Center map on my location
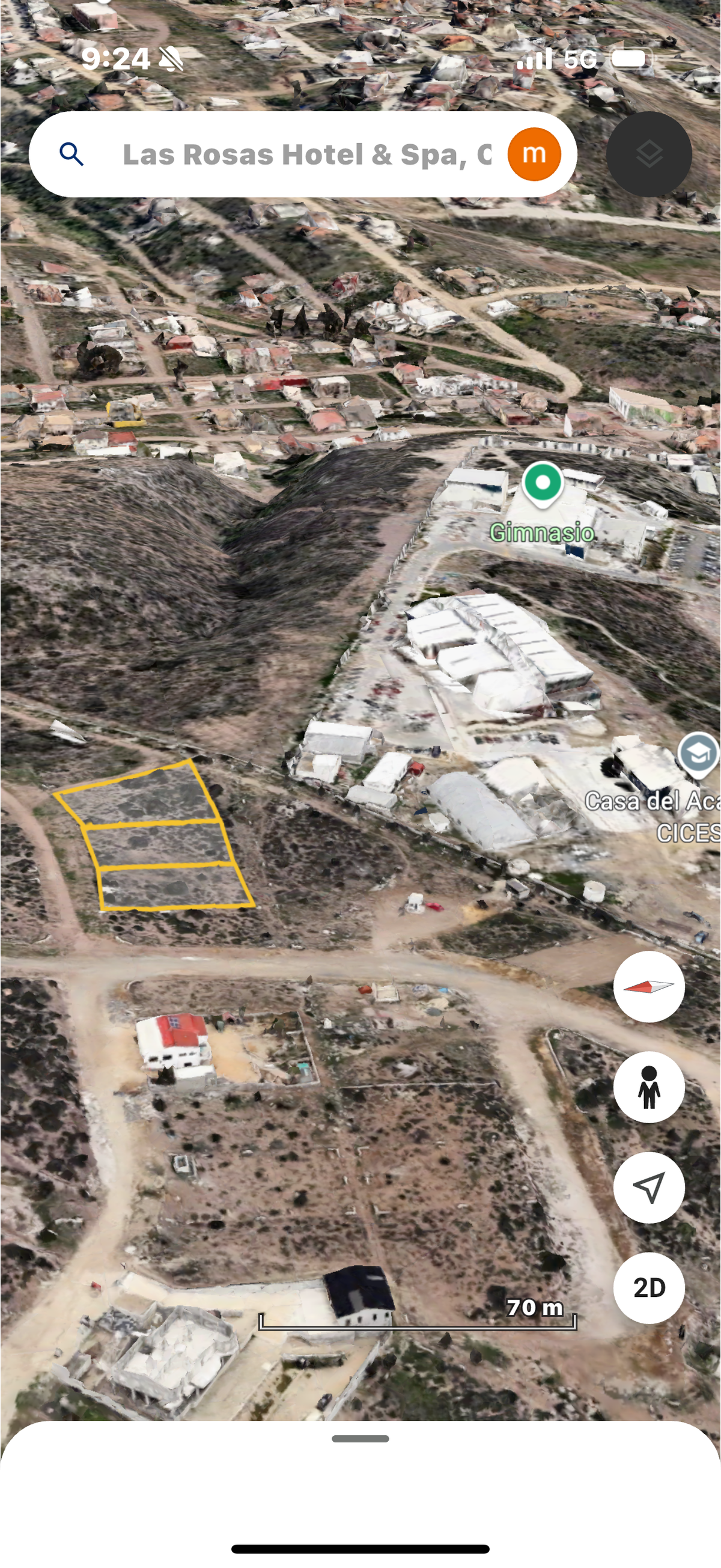The height and width of the screenshot is (1568, 721). (x=648, y=1188)
